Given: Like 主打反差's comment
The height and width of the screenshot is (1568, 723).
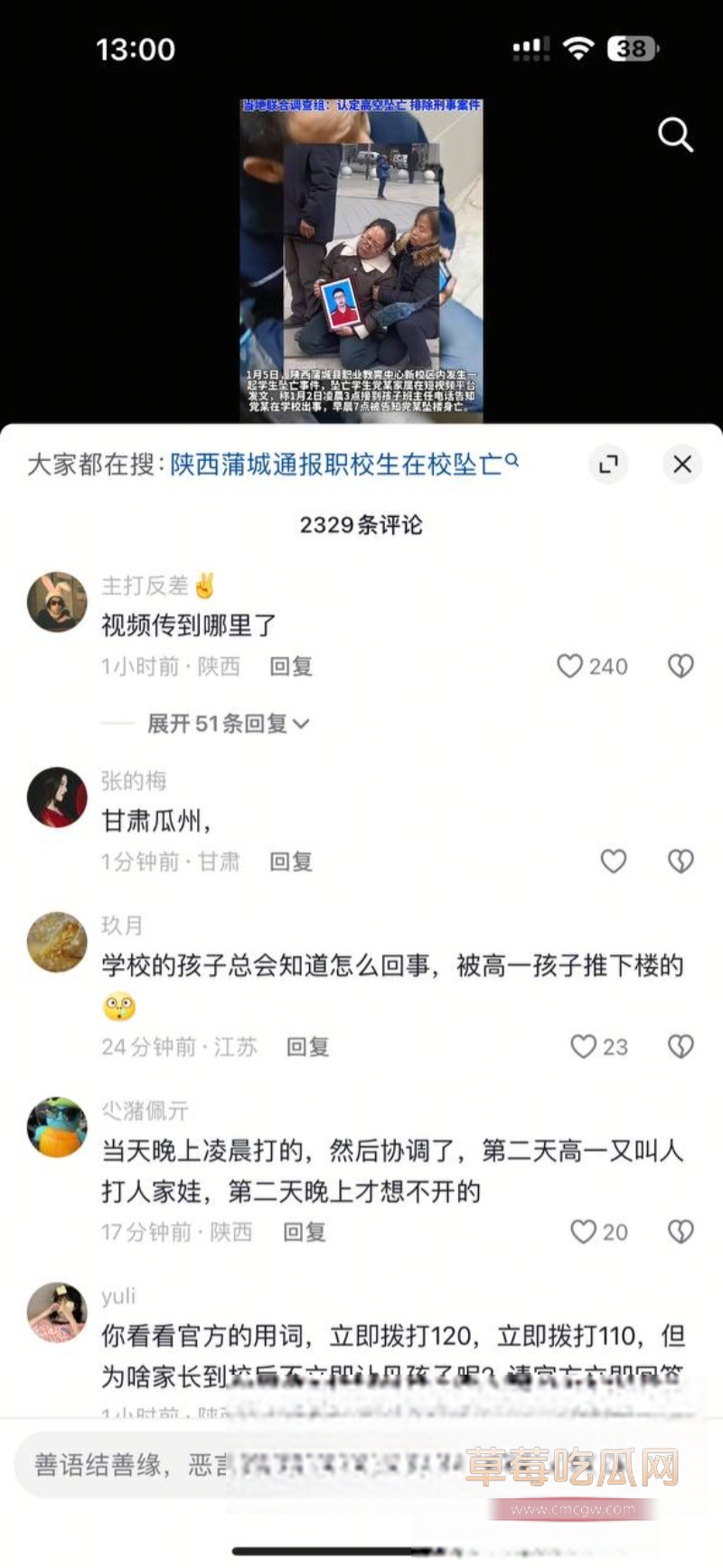Looking at the screenshot, I should [570, 666].
